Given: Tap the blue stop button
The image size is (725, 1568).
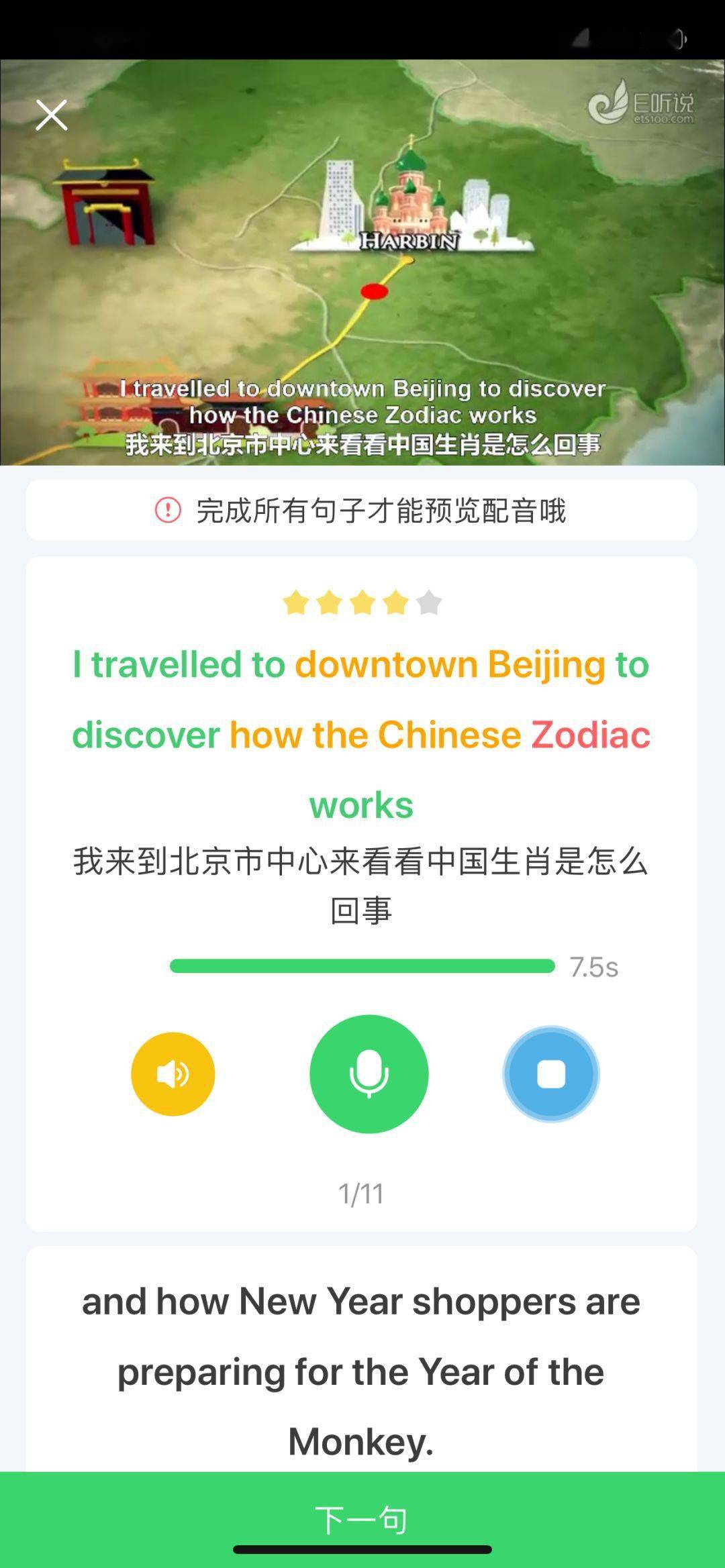Looking at the screenshot, I should pyautogui.click(x=550, y=1074).
